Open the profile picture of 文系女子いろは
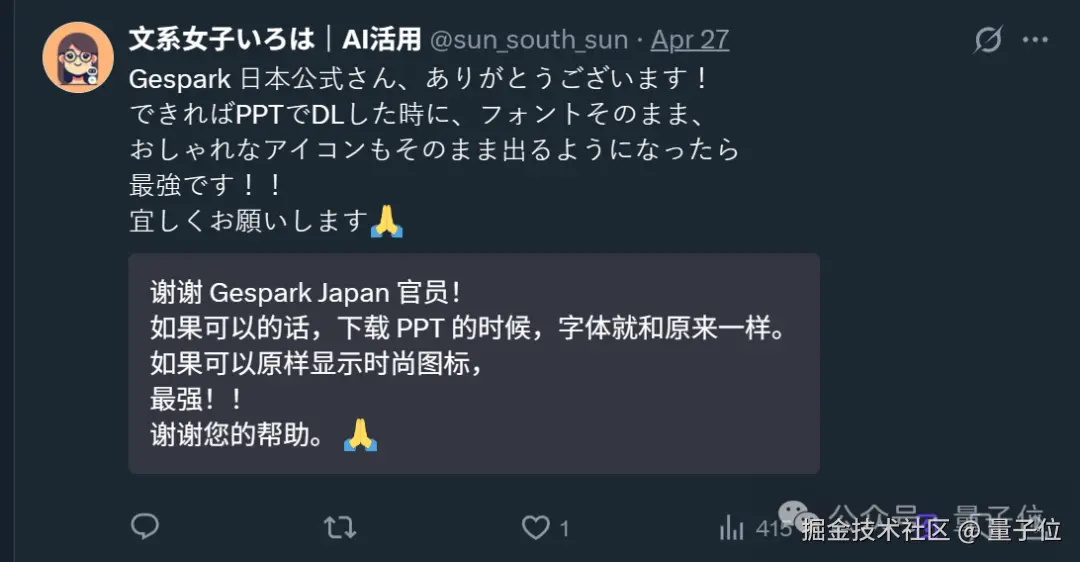The image size is (1080, 562). click(x=77, y=57)
